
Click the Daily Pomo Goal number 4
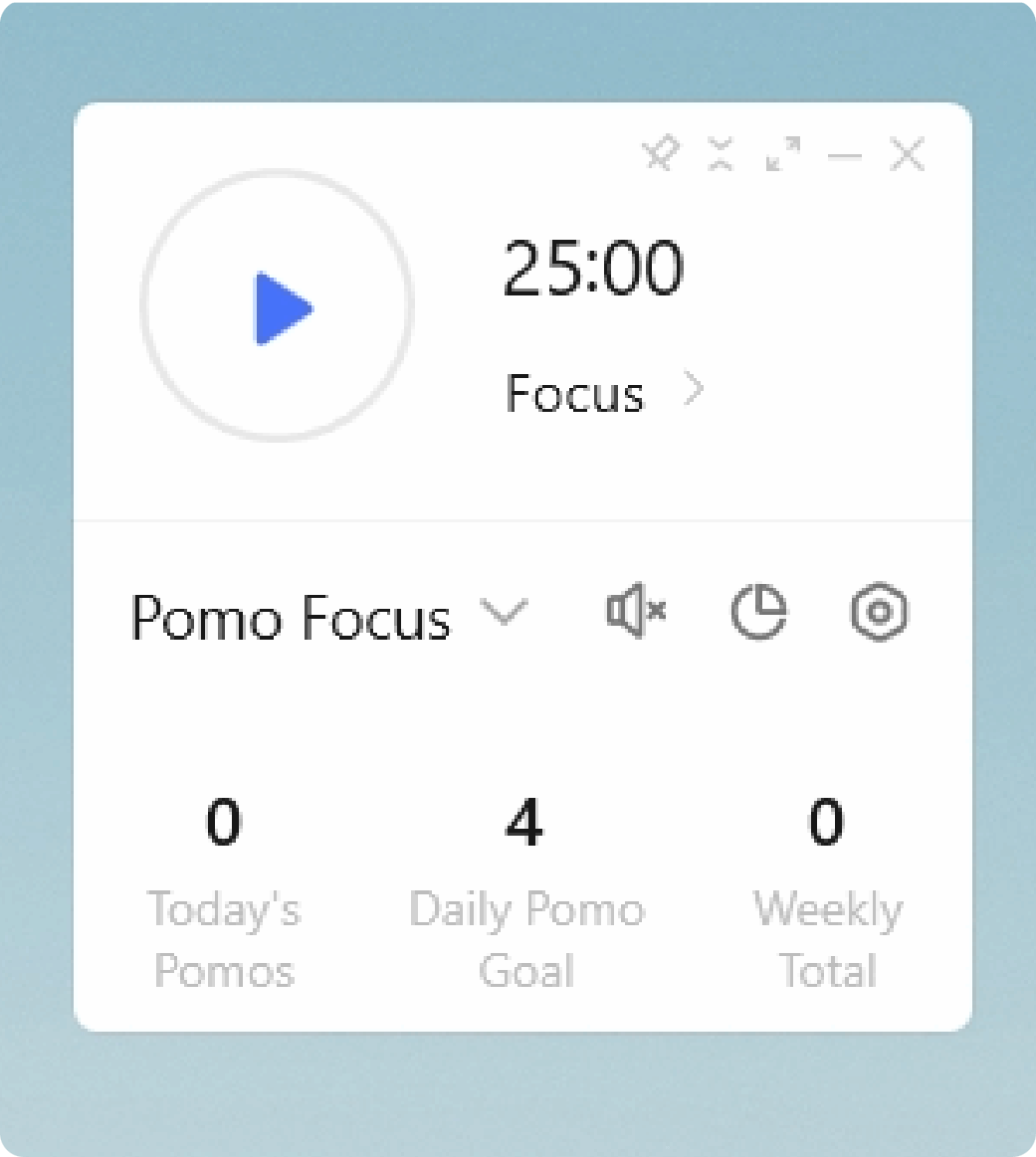[x=526, y=820]
